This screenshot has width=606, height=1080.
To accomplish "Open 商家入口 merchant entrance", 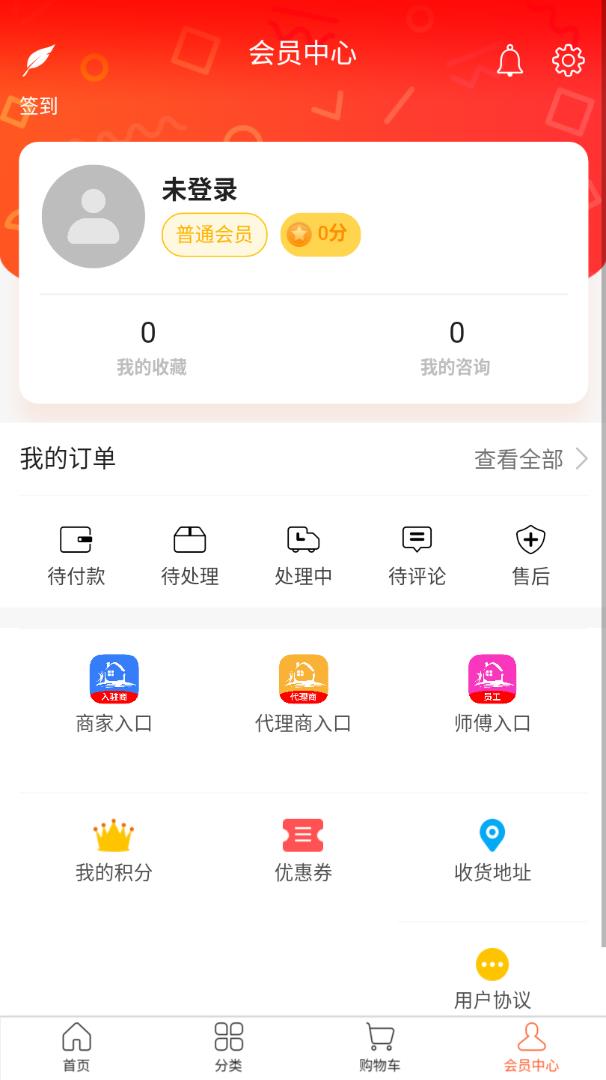I will 114,694.
